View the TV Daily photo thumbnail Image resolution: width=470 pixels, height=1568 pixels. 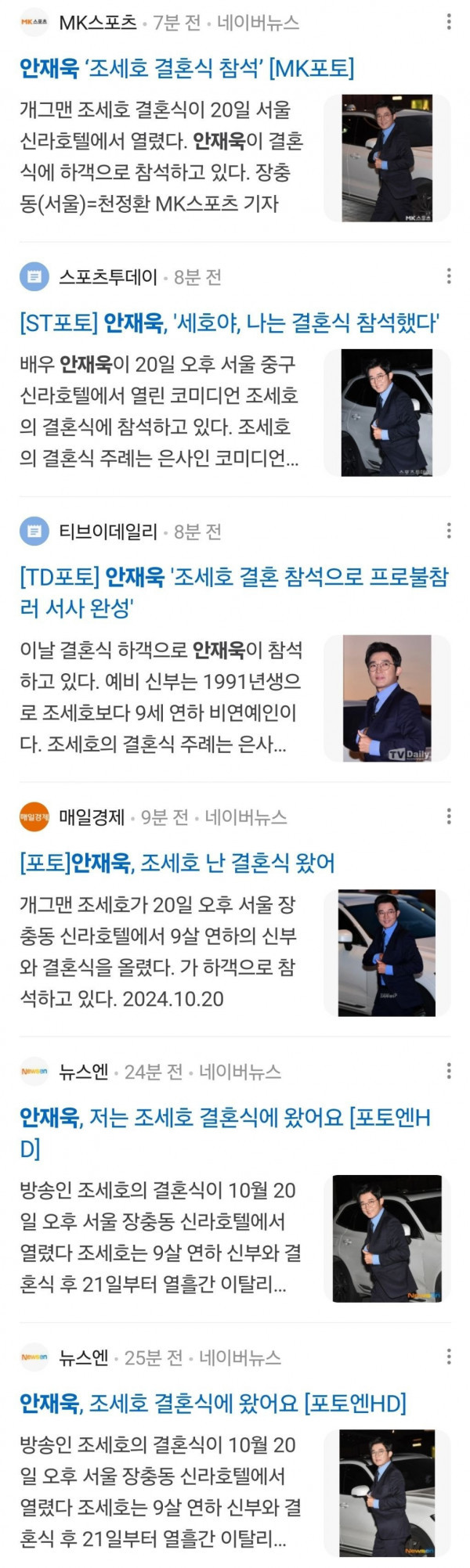[x=387, y=698]
